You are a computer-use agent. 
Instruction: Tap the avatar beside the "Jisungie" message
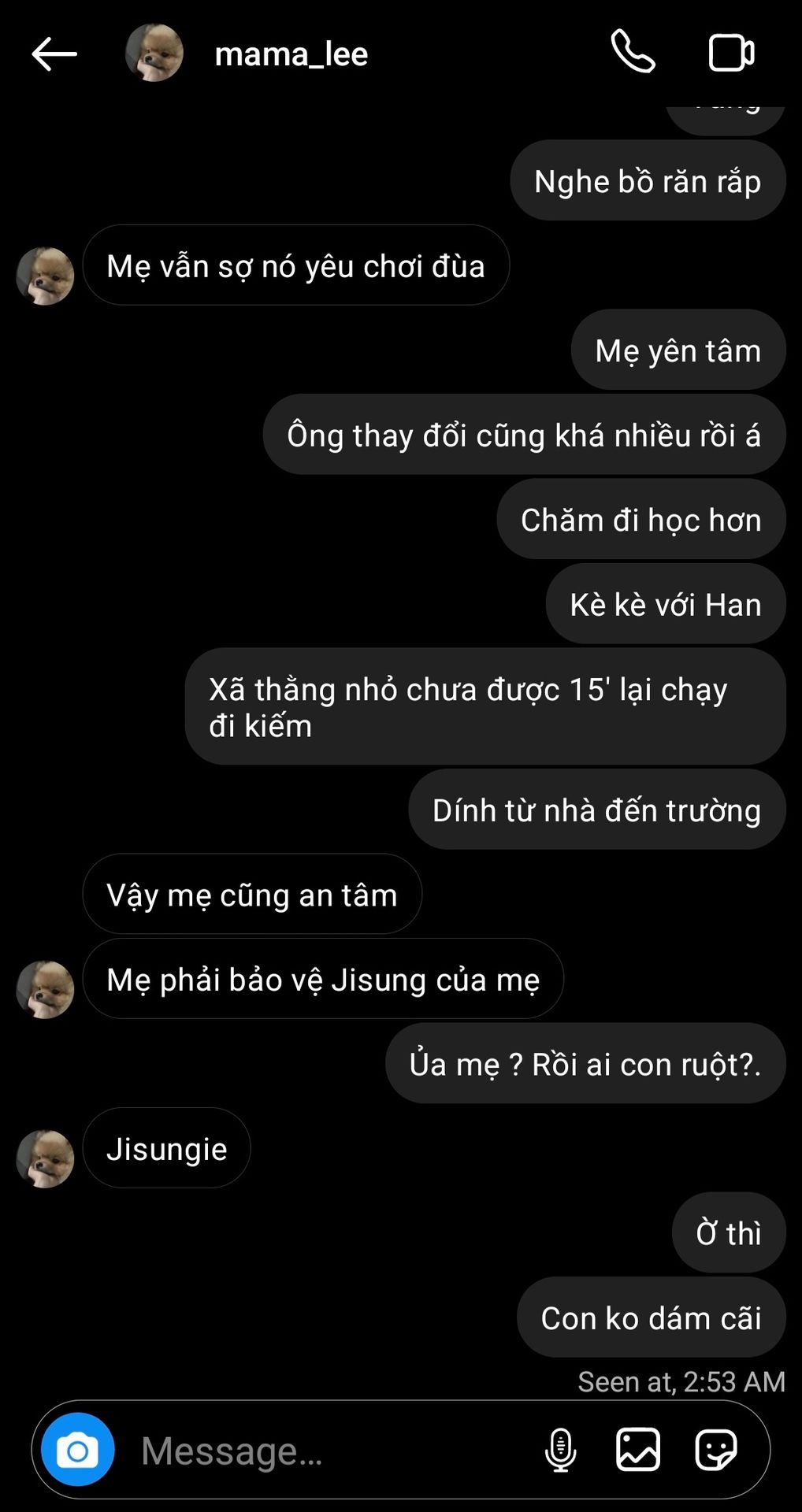coord(45,1158)
